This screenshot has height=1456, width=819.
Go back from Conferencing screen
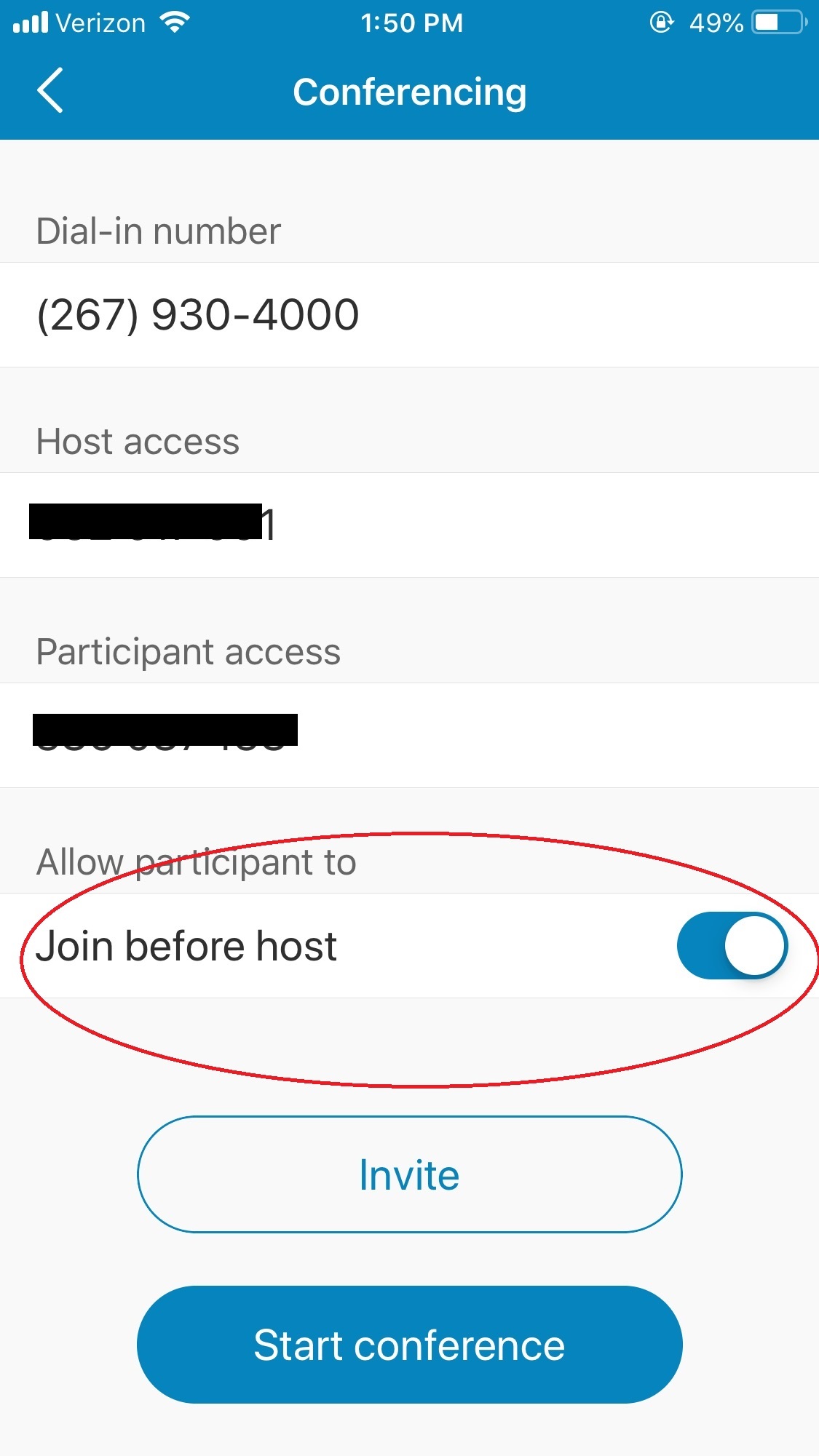pos(50,91)
